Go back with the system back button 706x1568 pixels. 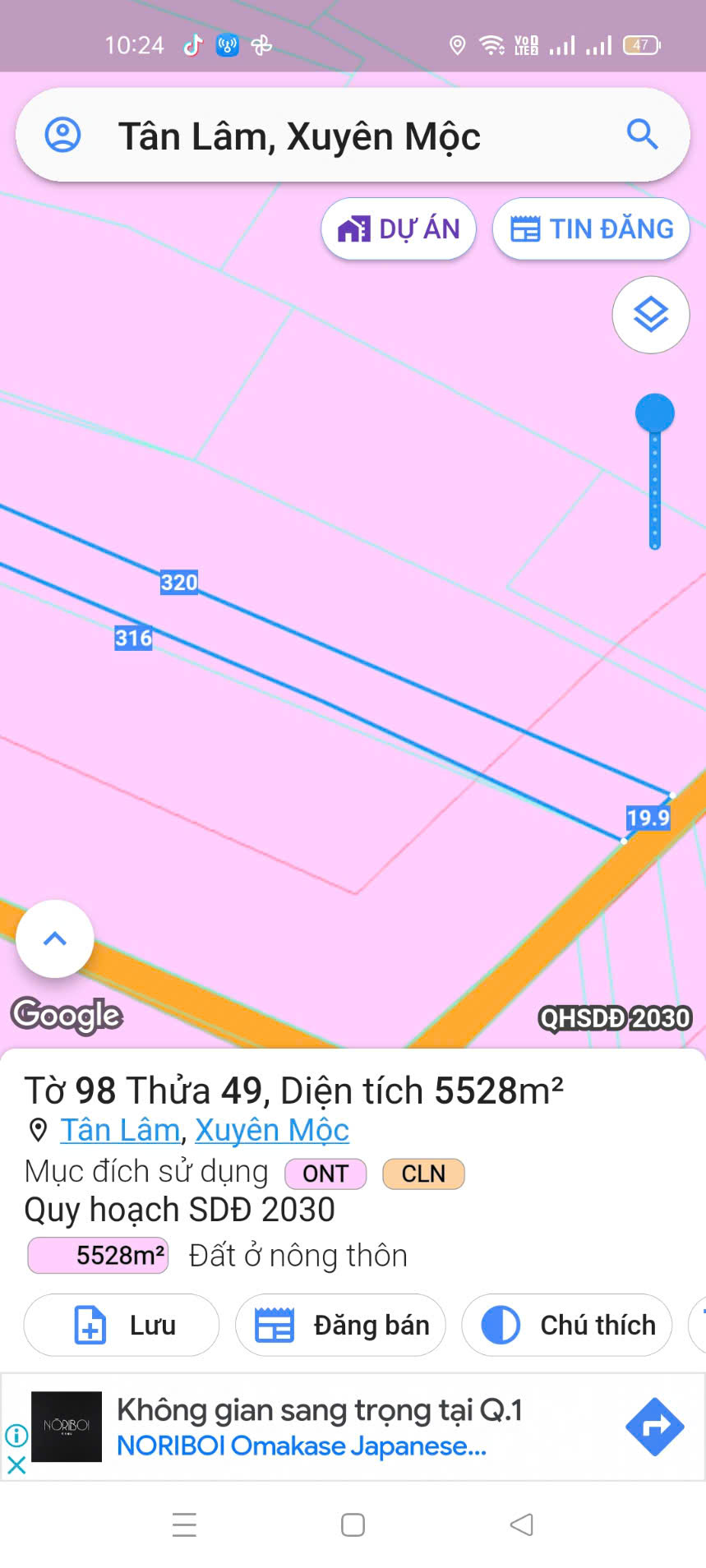521,1525
